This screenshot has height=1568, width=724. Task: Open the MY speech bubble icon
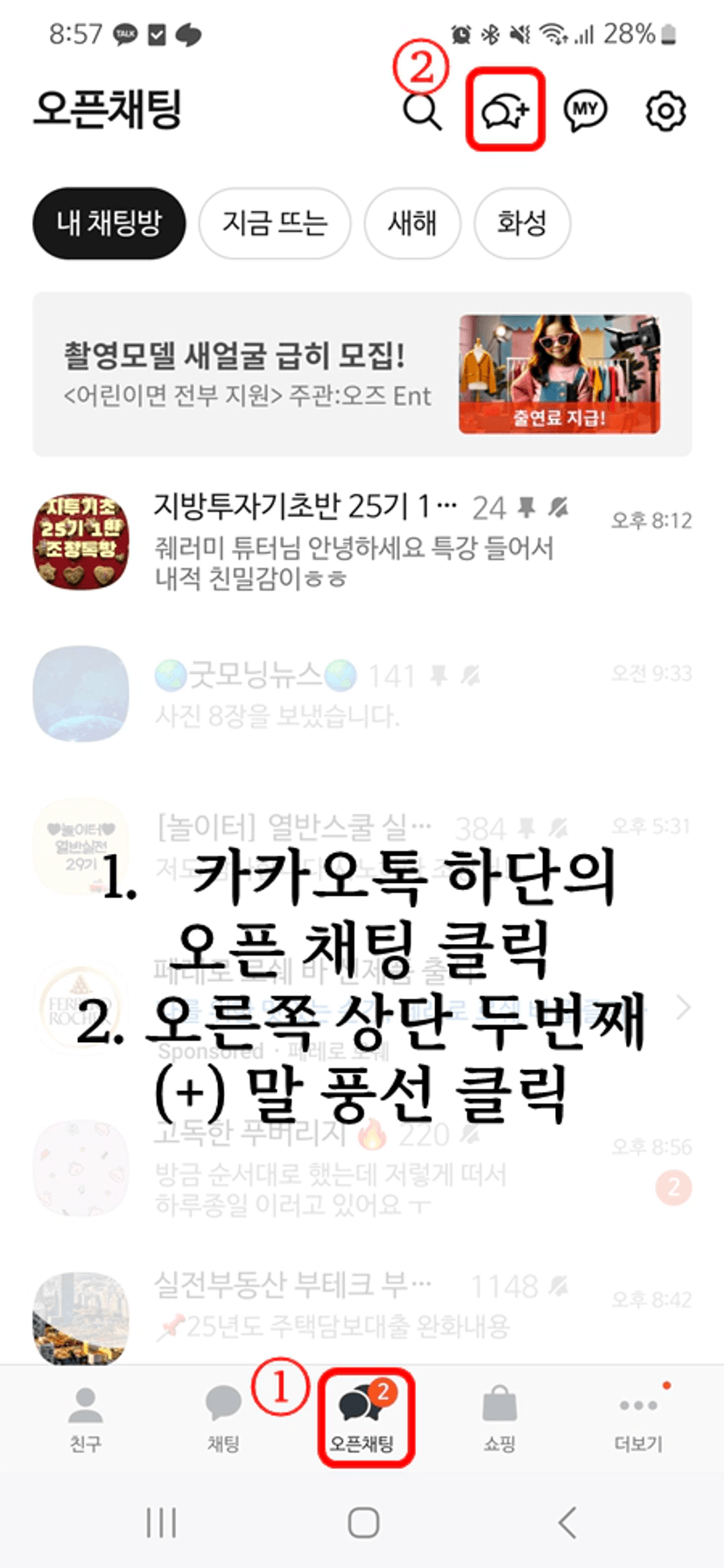(x=585, y=110)
